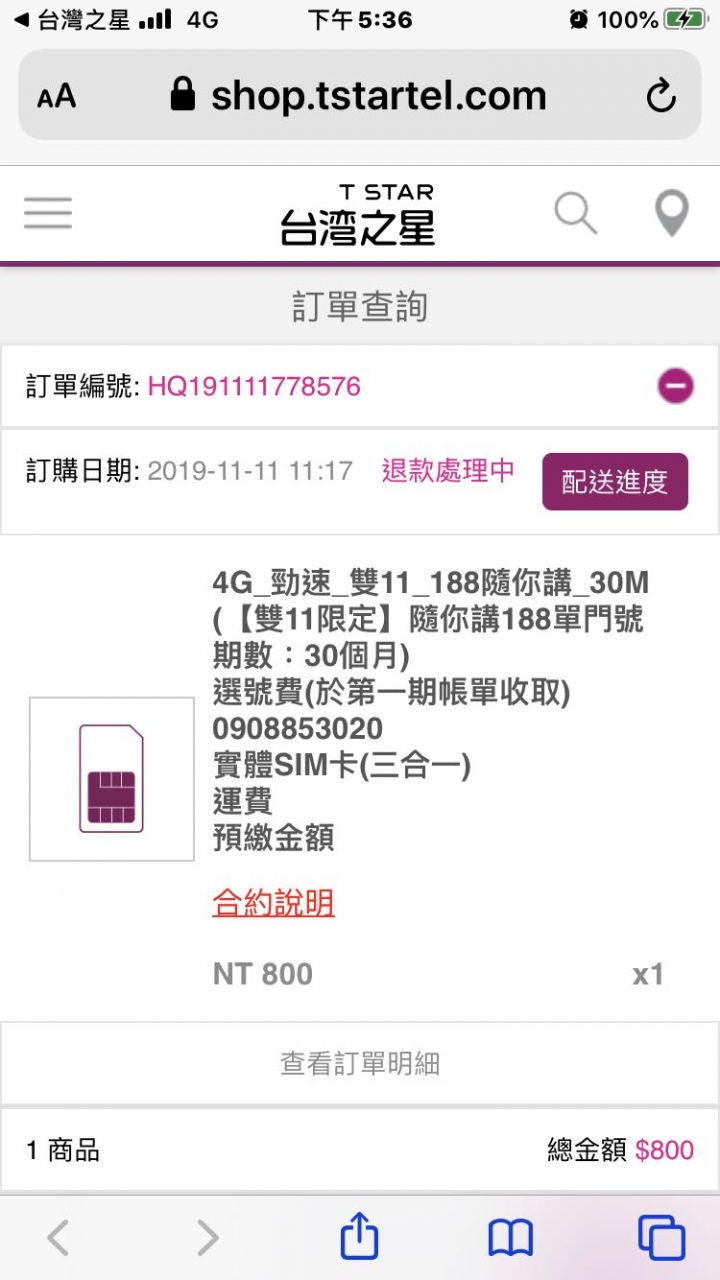Open Safari bookmarks
The width and height of the screenshot is (720, 1280).
coord(510,1238)
